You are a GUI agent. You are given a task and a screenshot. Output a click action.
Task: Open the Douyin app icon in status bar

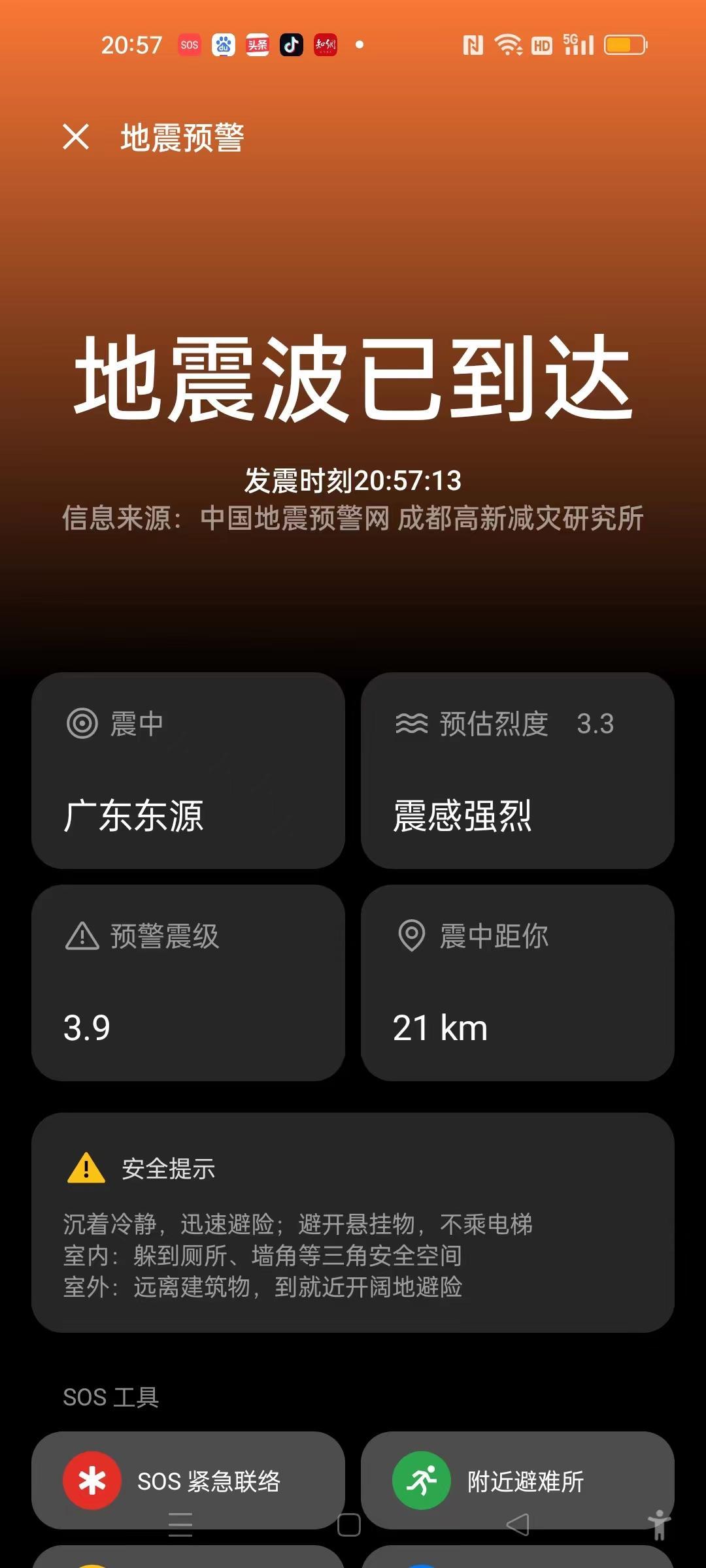tap(292, 44)
